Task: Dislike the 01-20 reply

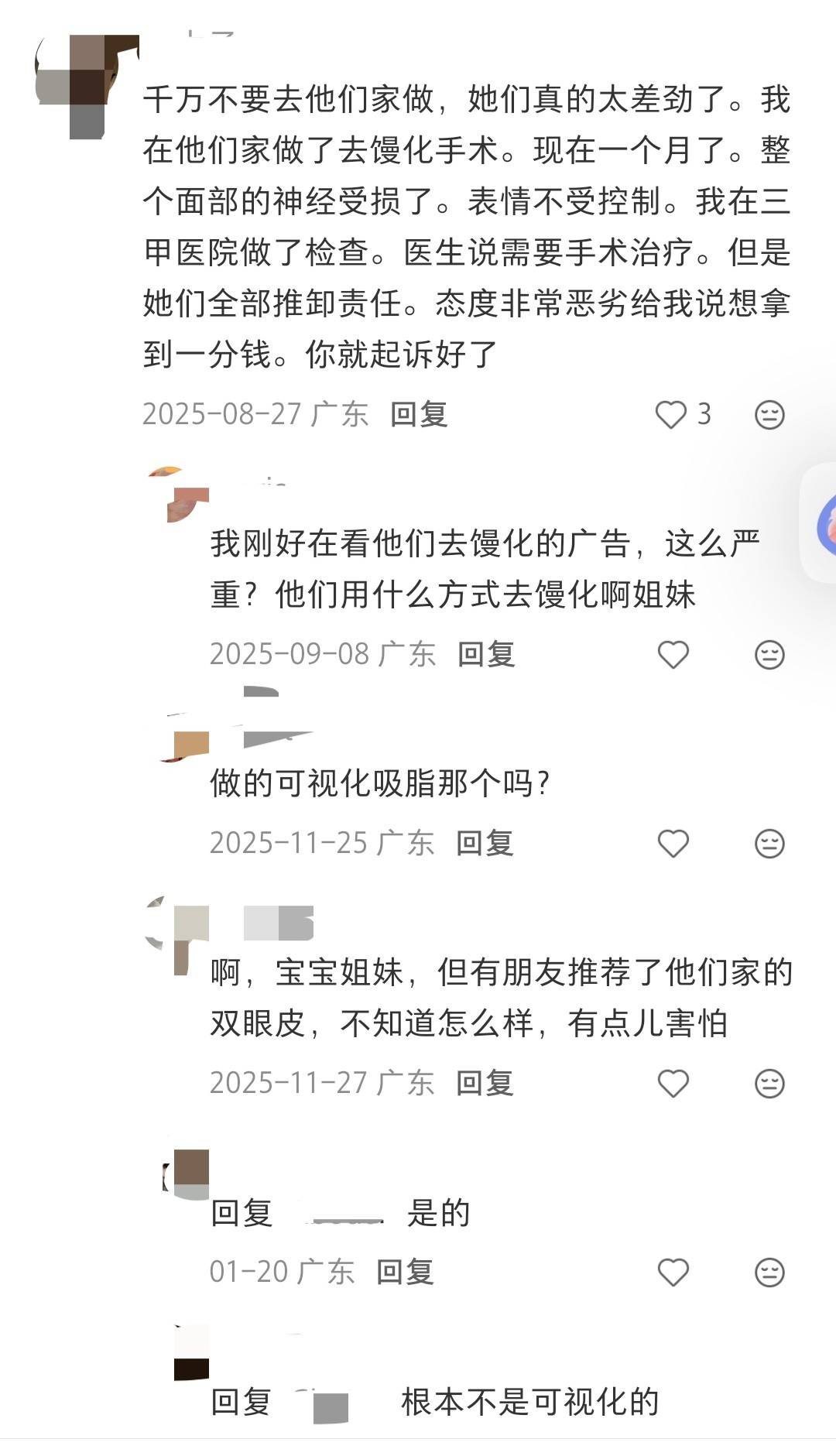Action: click(769, 1273)
